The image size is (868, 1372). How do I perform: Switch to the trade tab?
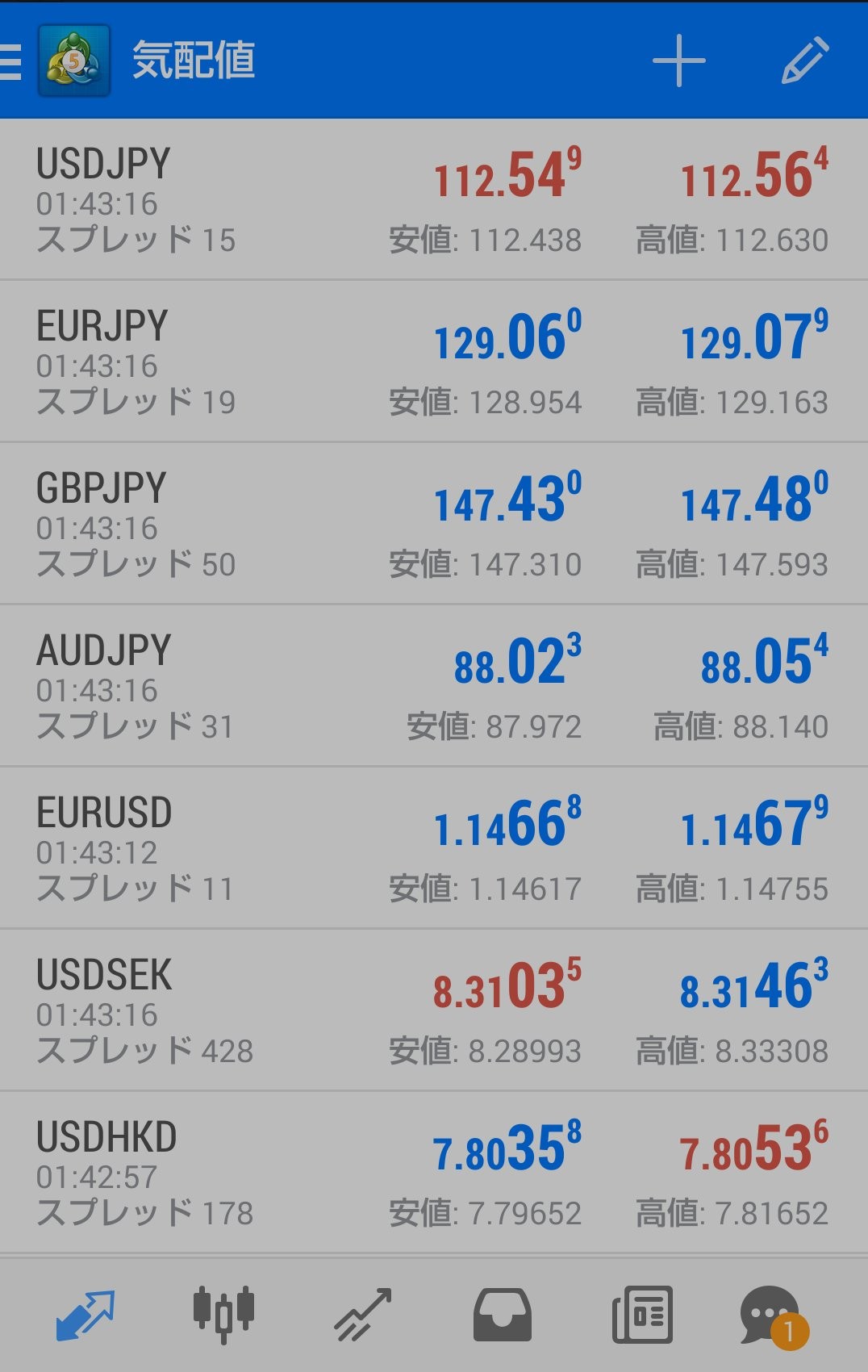(x=363, y=1315)
